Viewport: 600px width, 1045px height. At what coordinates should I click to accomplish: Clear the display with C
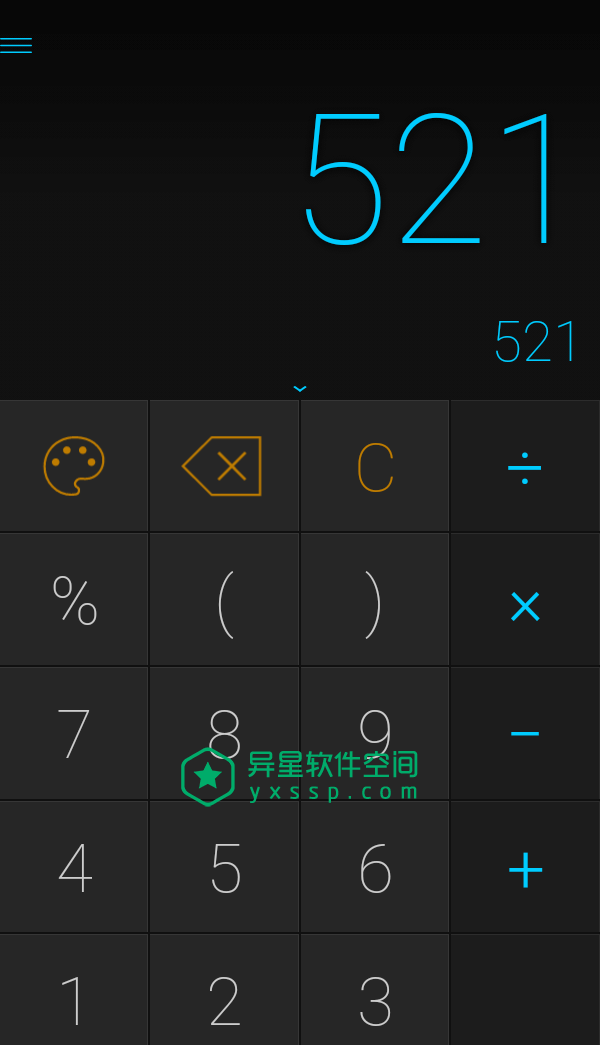(375, 466)
